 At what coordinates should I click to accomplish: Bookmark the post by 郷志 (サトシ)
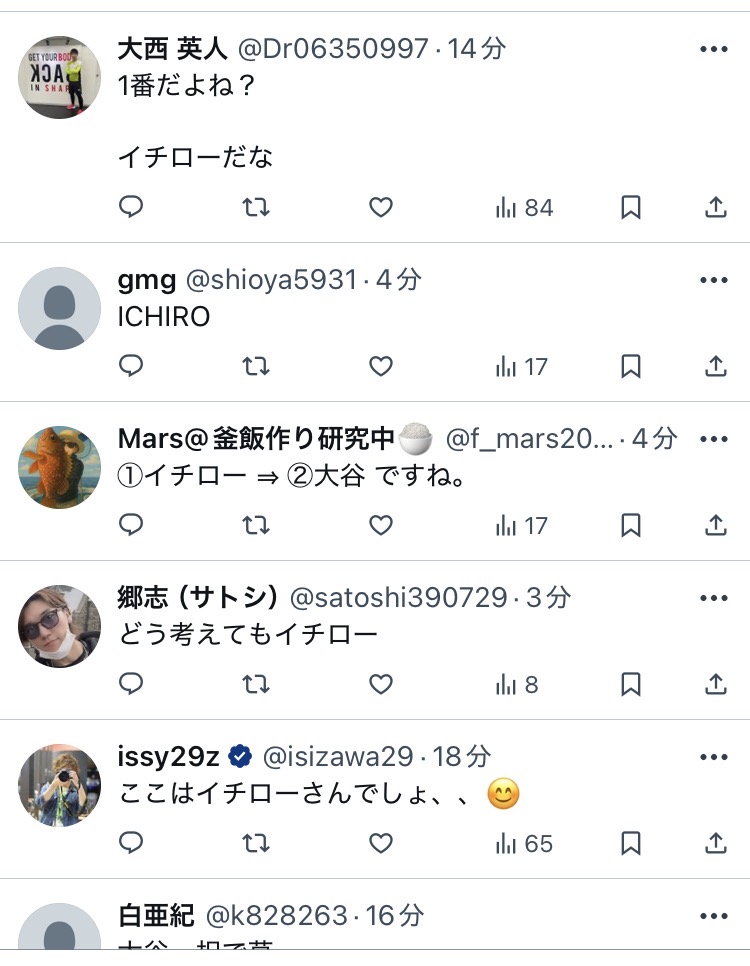[631, 684]
